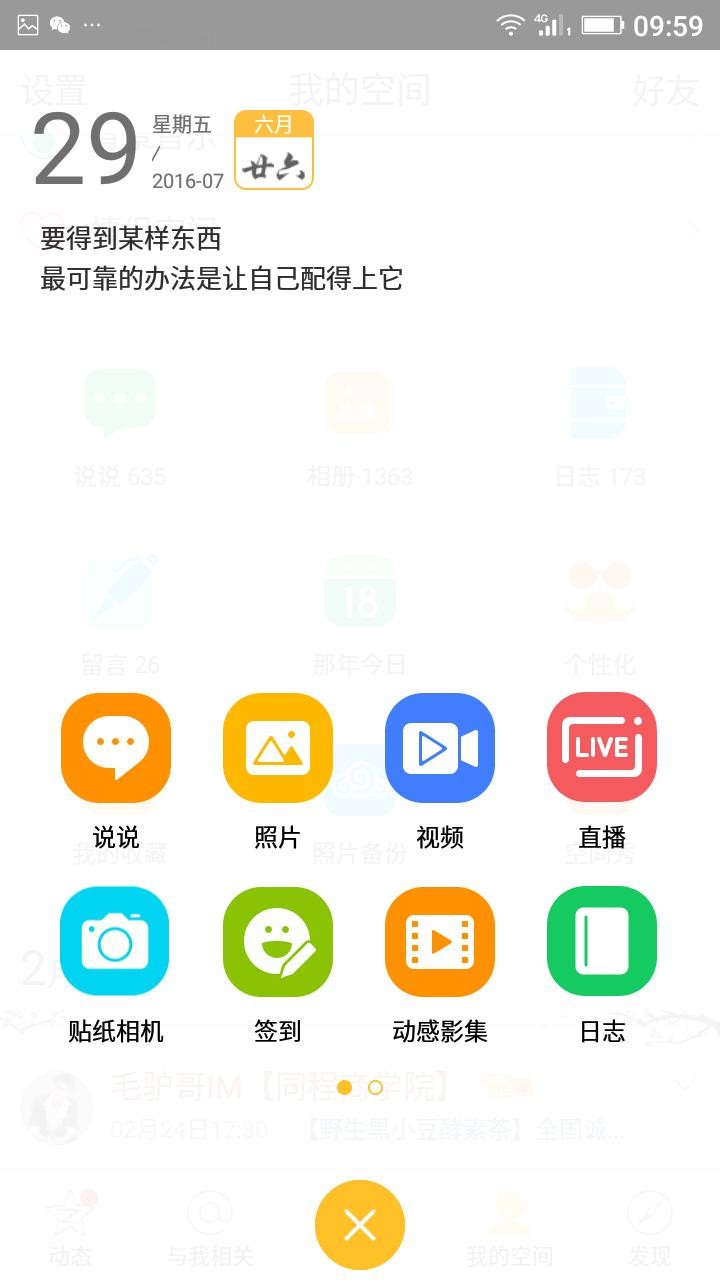Create a 动感影集 dynamic album
The width and height of the screenshot is (720, 1280).
(x=440, y=941)
